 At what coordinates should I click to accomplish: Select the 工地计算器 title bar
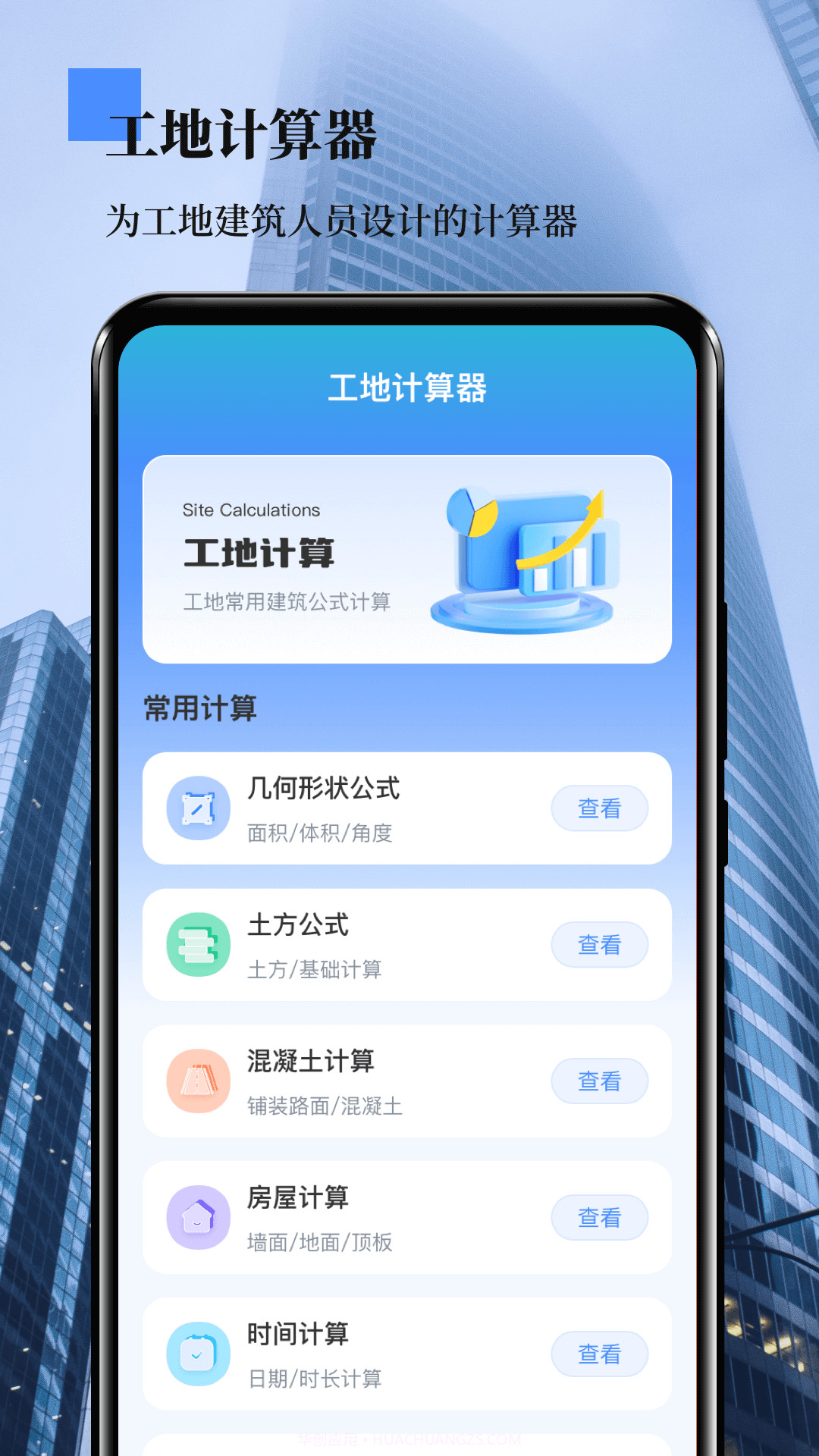tap(409, 387)
